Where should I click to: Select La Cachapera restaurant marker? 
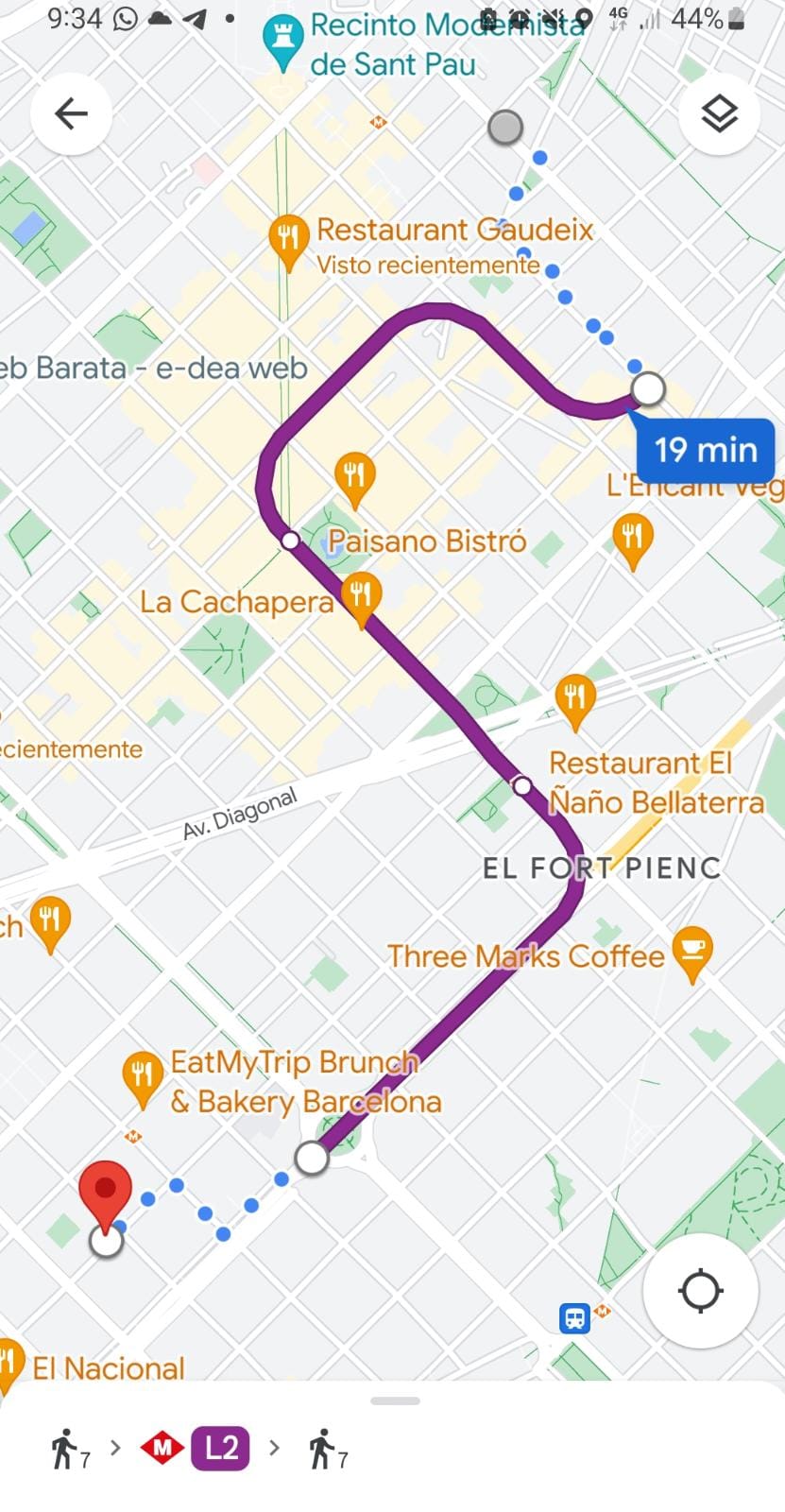coord(360,595)
